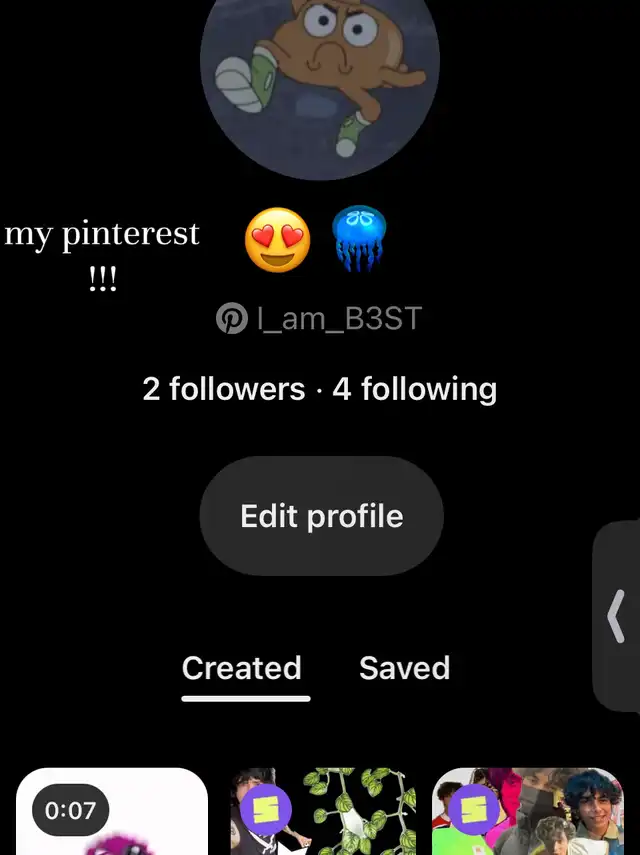Expand the side panel arrow handle
640x855 pixels.
click(617, 615)
